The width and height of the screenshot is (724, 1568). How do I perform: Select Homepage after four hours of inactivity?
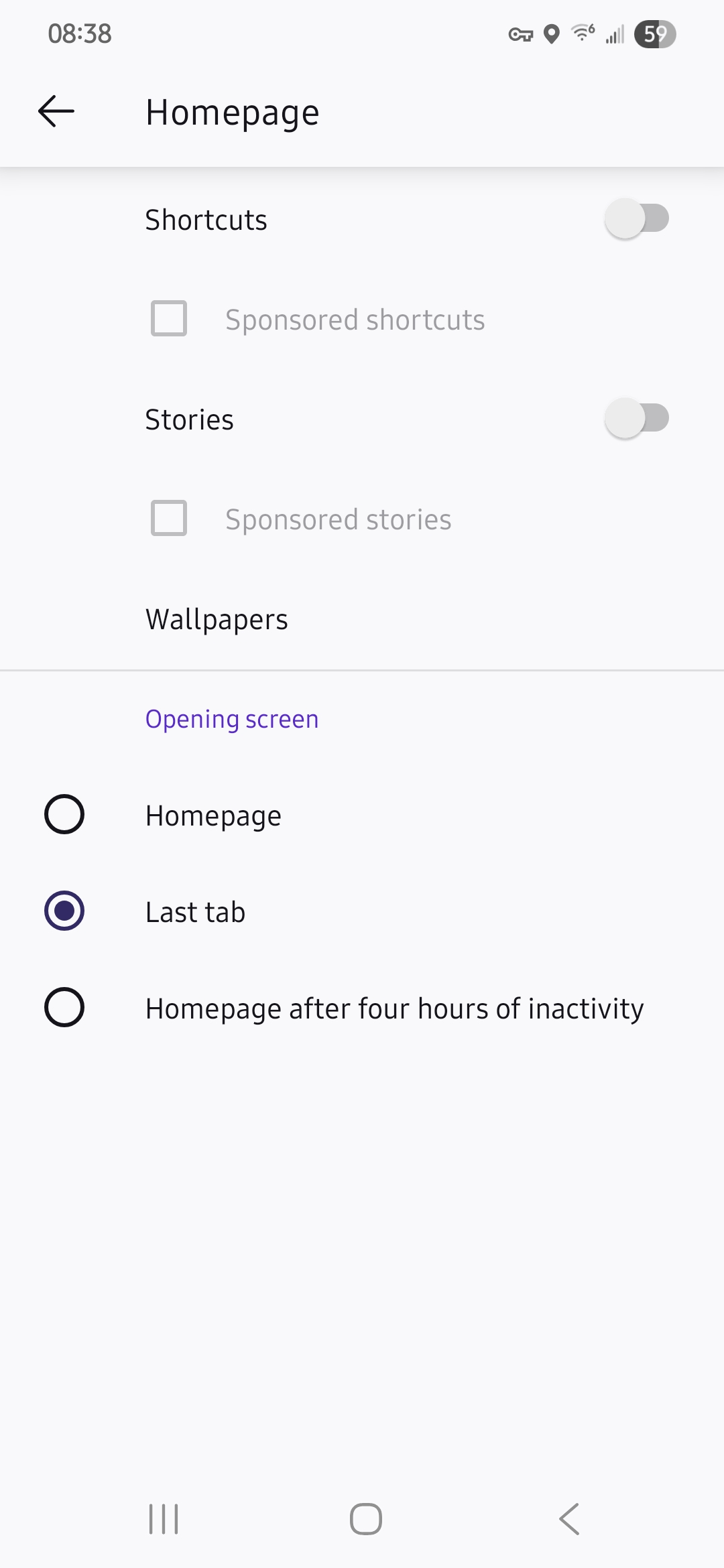[x=64, y=1007]
